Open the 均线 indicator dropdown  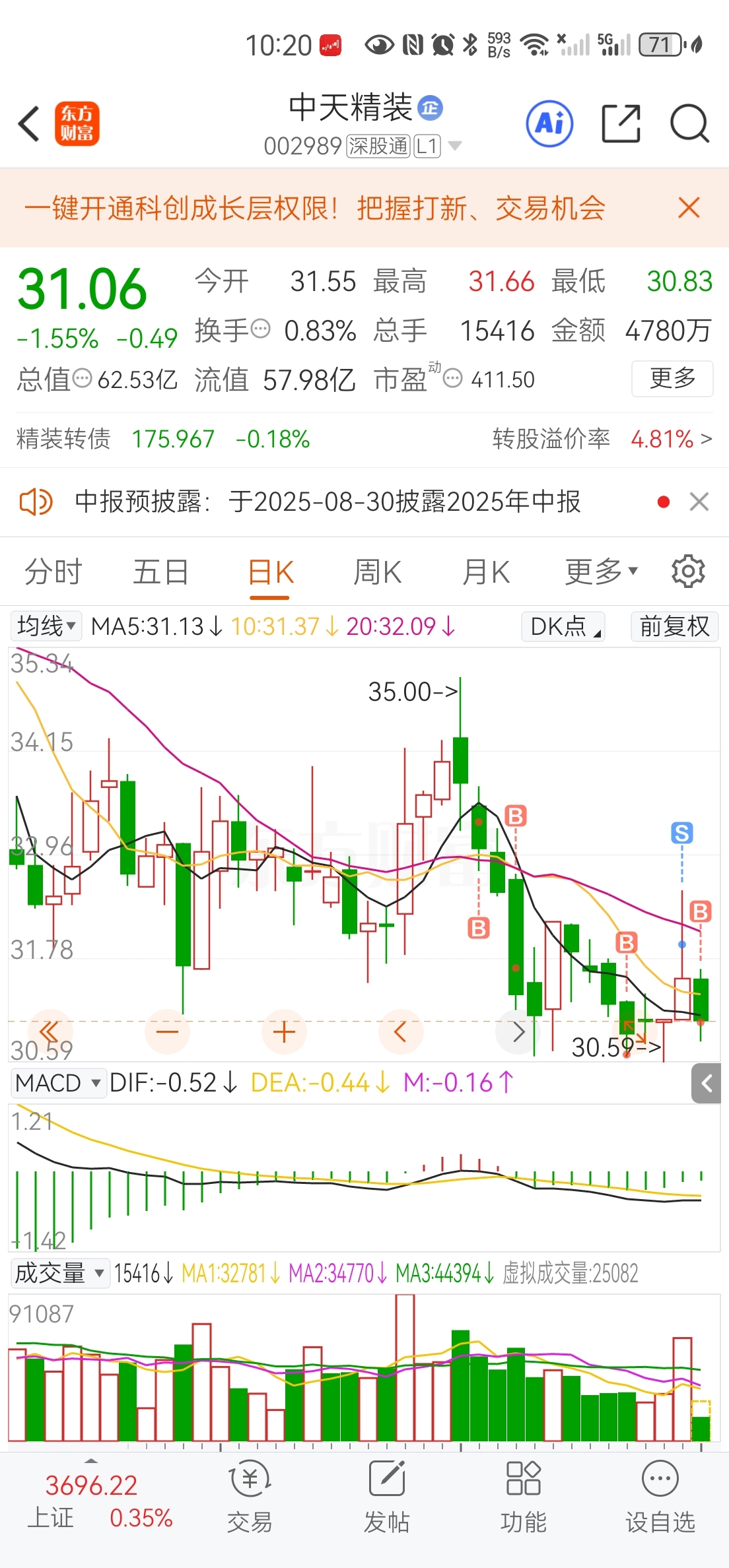[x=46, y=626]
